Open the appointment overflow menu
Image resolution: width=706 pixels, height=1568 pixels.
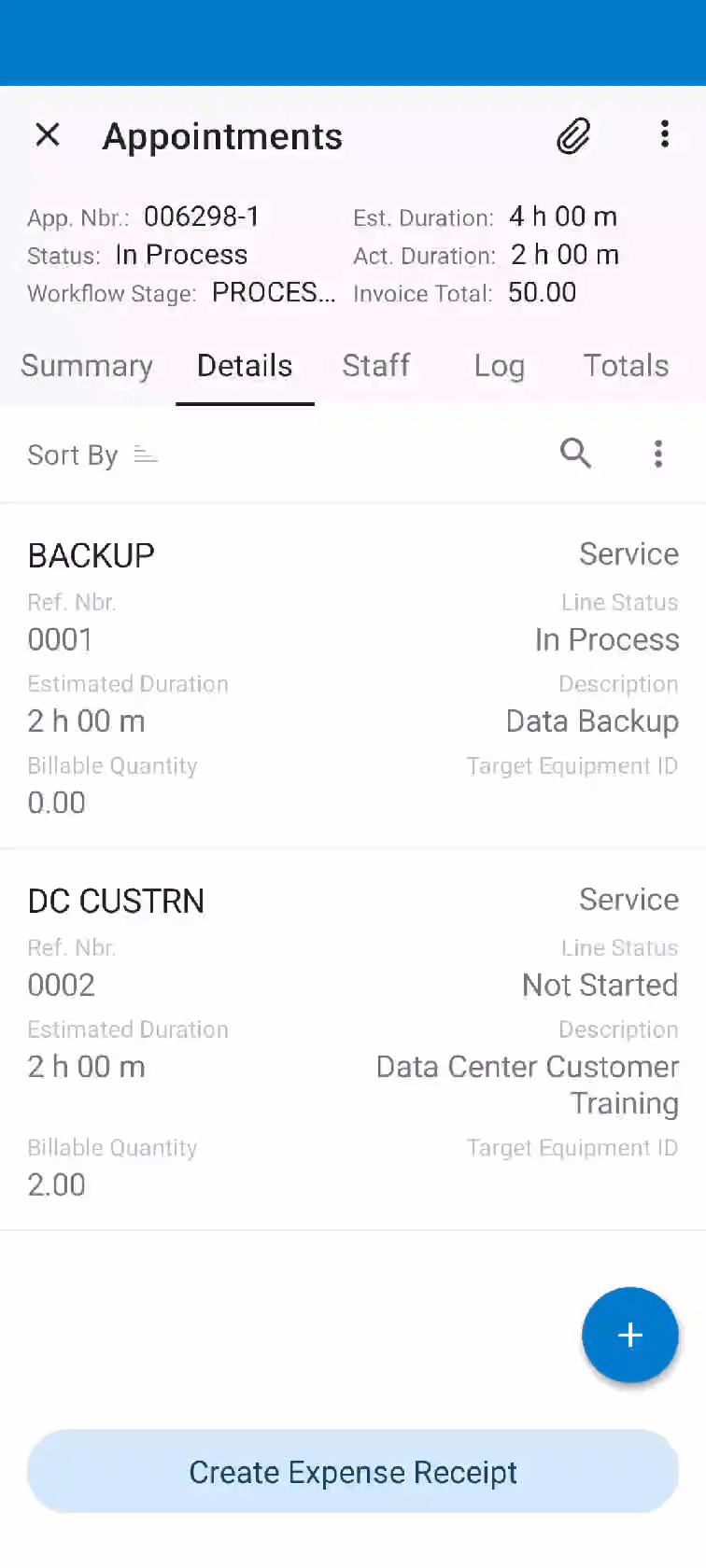click(664, 134)
